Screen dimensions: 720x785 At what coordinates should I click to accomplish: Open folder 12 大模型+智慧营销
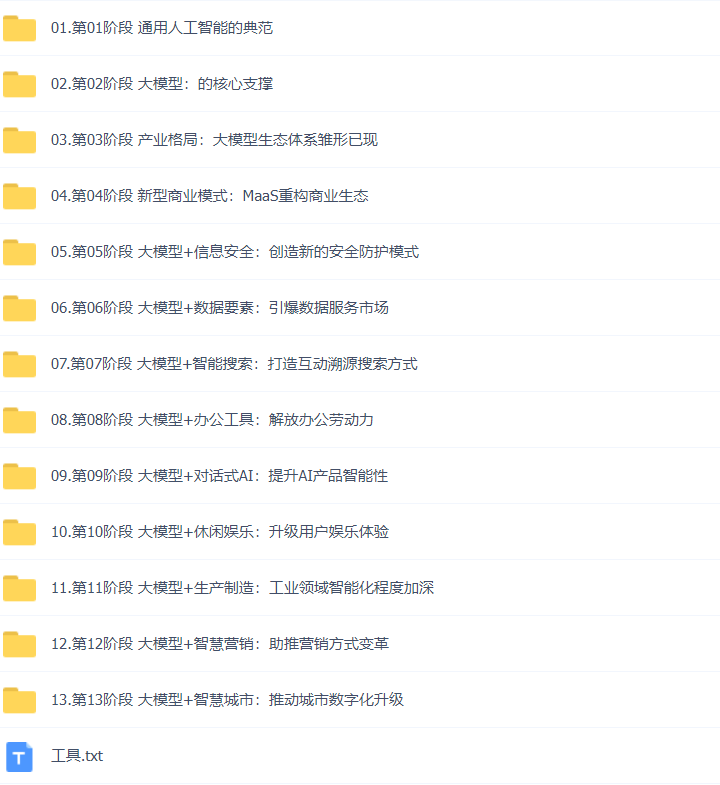coord(219,644)
